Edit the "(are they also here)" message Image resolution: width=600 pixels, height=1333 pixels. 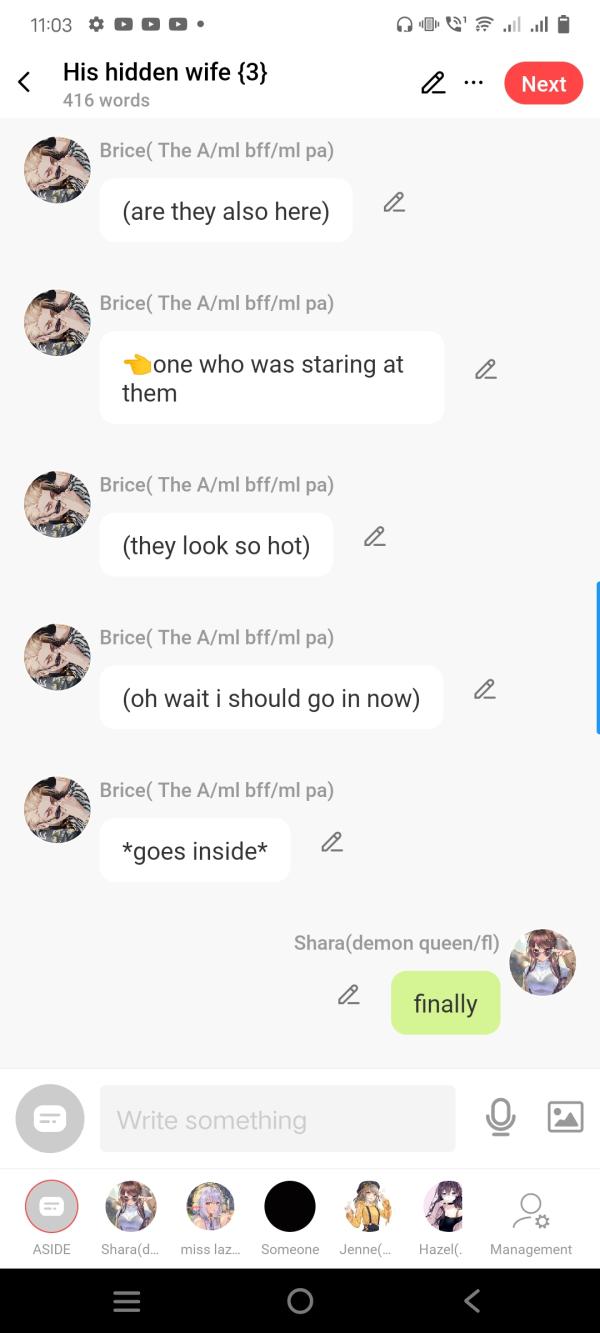pyautogui.click(x=394, y=203)
